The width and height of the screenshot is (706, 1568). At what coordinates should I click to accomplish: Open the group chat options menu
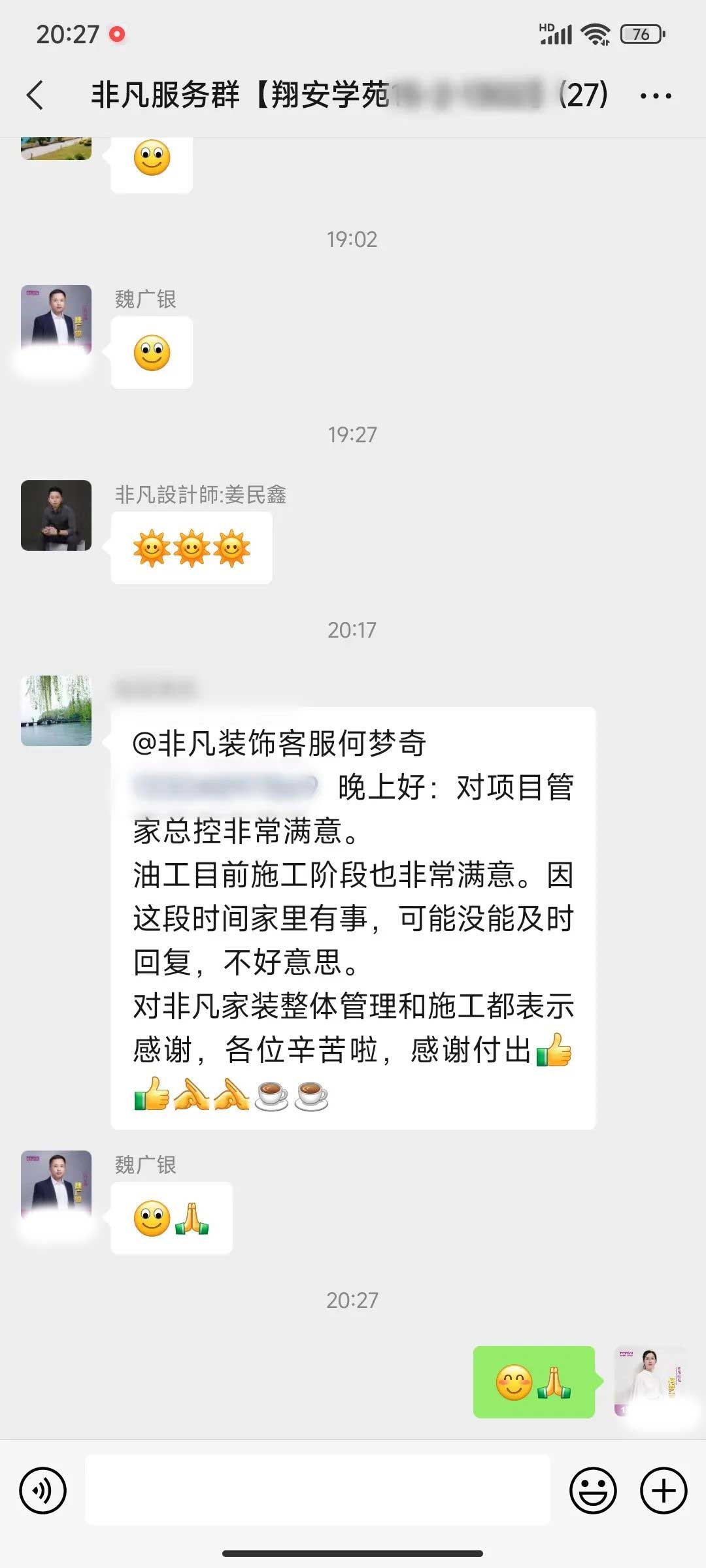click(x=655, y=96)
